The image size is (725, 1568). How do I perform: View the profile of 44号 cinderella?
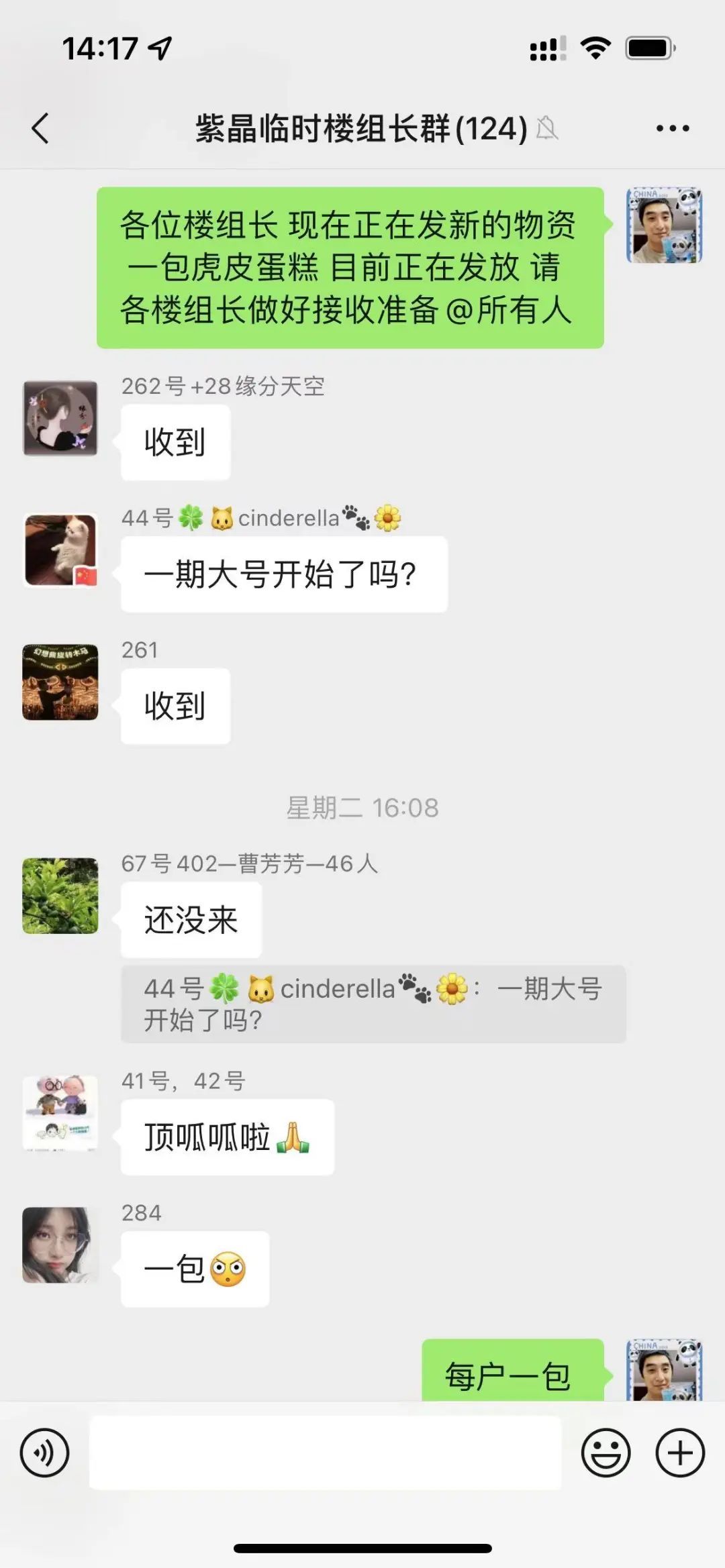(60, 550)
